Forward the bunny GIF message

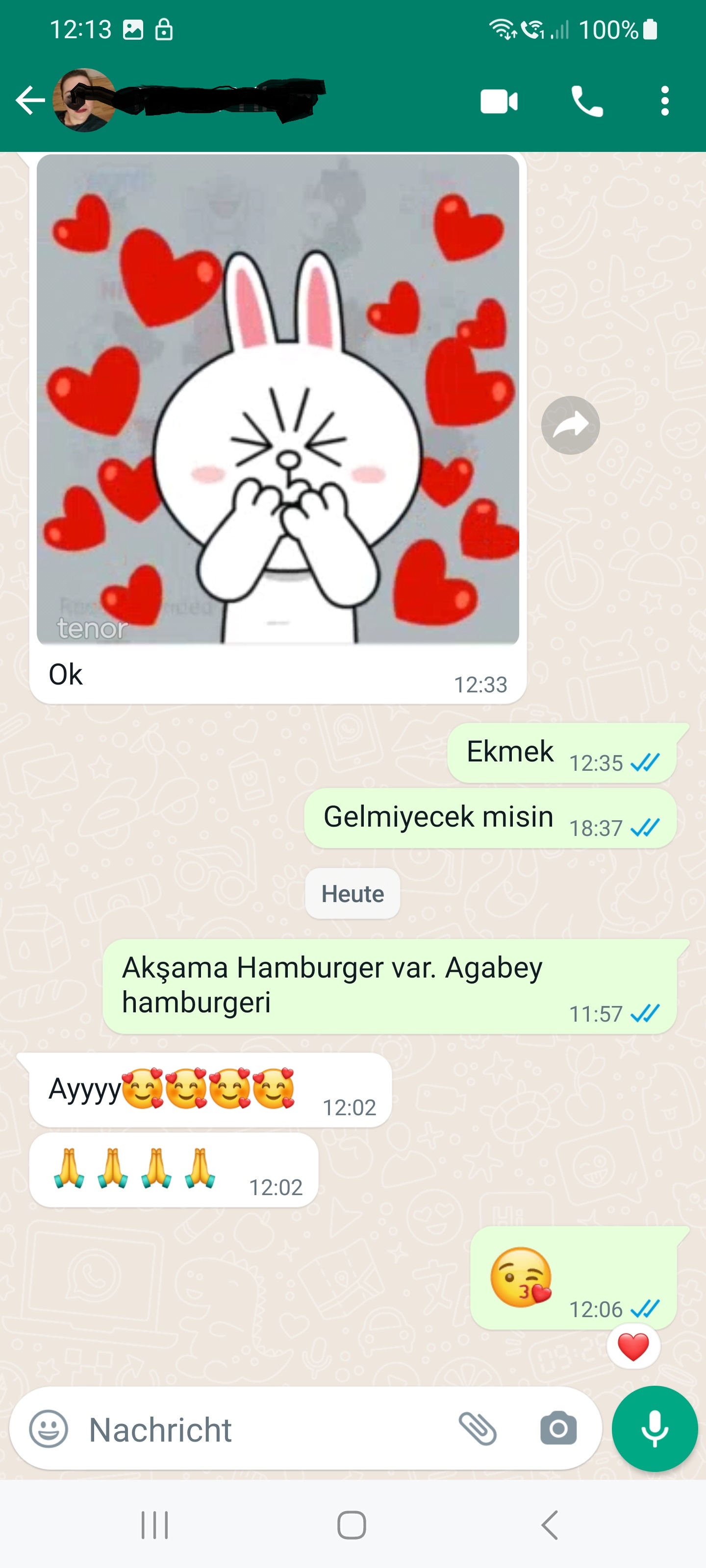point(570,425)
